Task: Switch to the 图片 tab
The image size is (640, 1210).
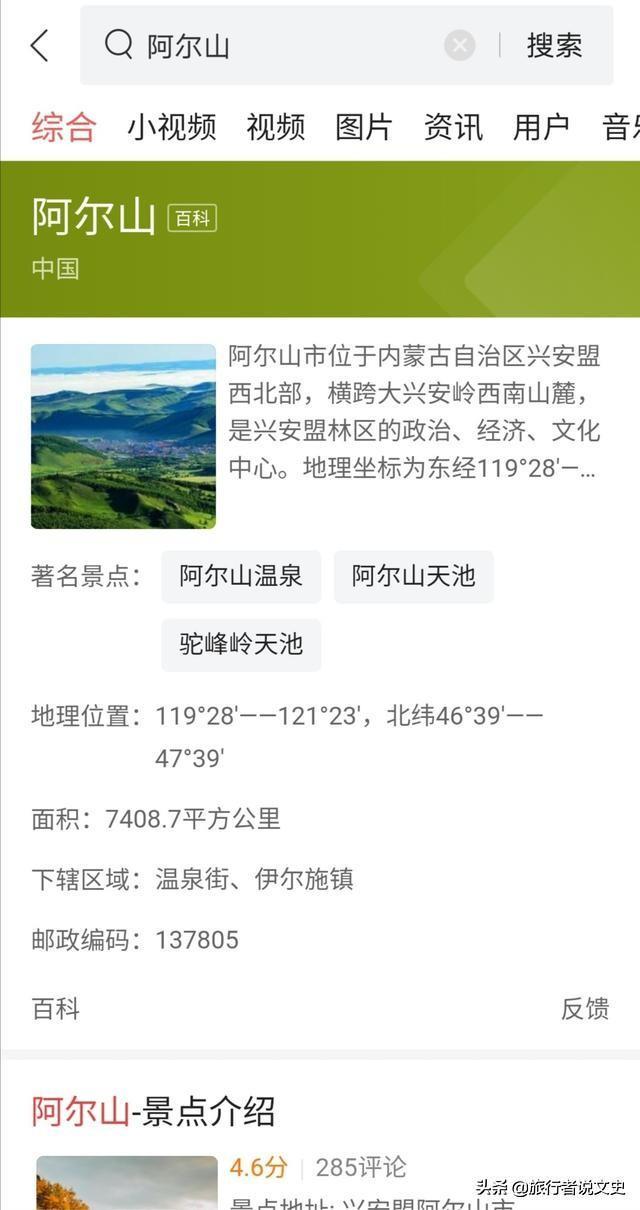Action: tap(363, 127)
